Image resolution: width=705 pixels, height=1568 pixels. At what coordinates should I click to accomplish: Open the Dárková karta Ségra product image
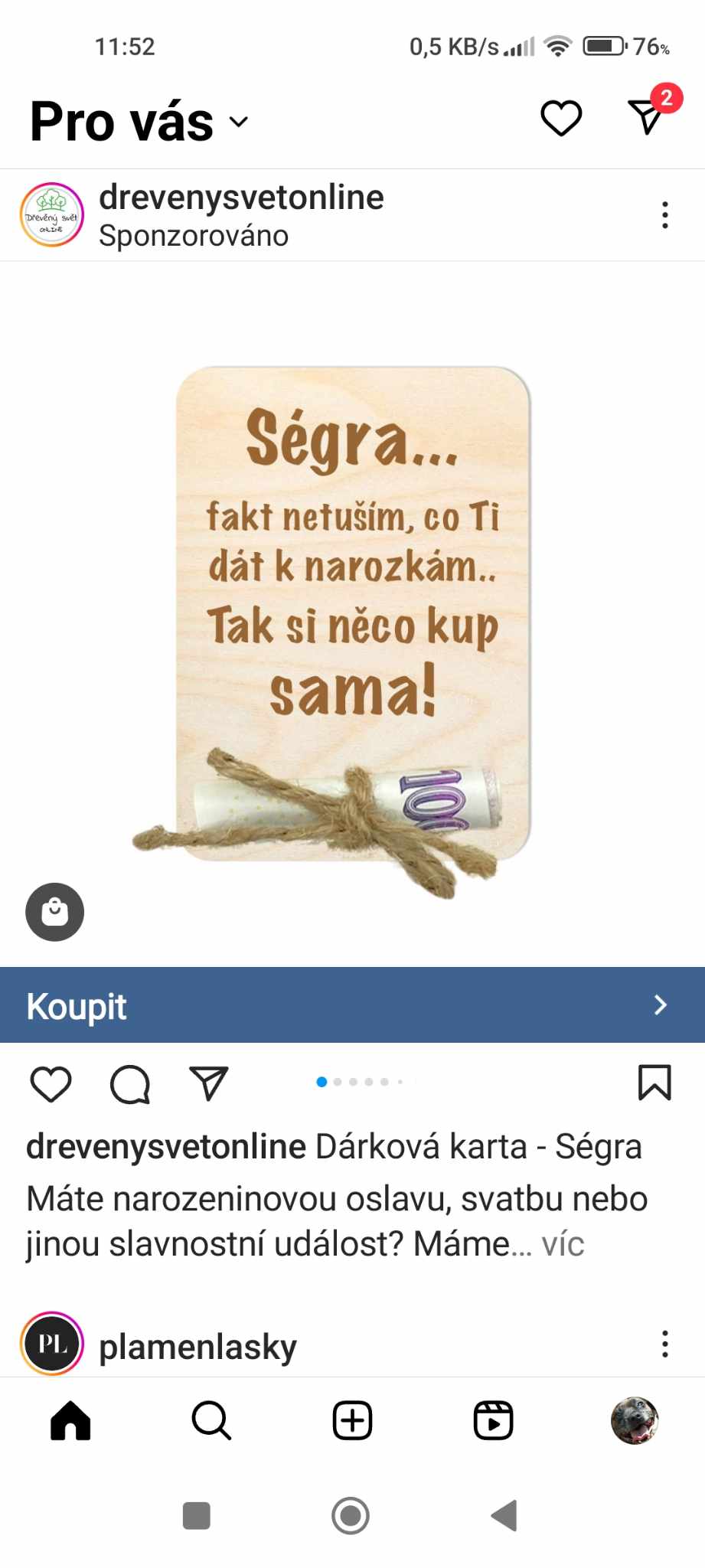[352, 612]
